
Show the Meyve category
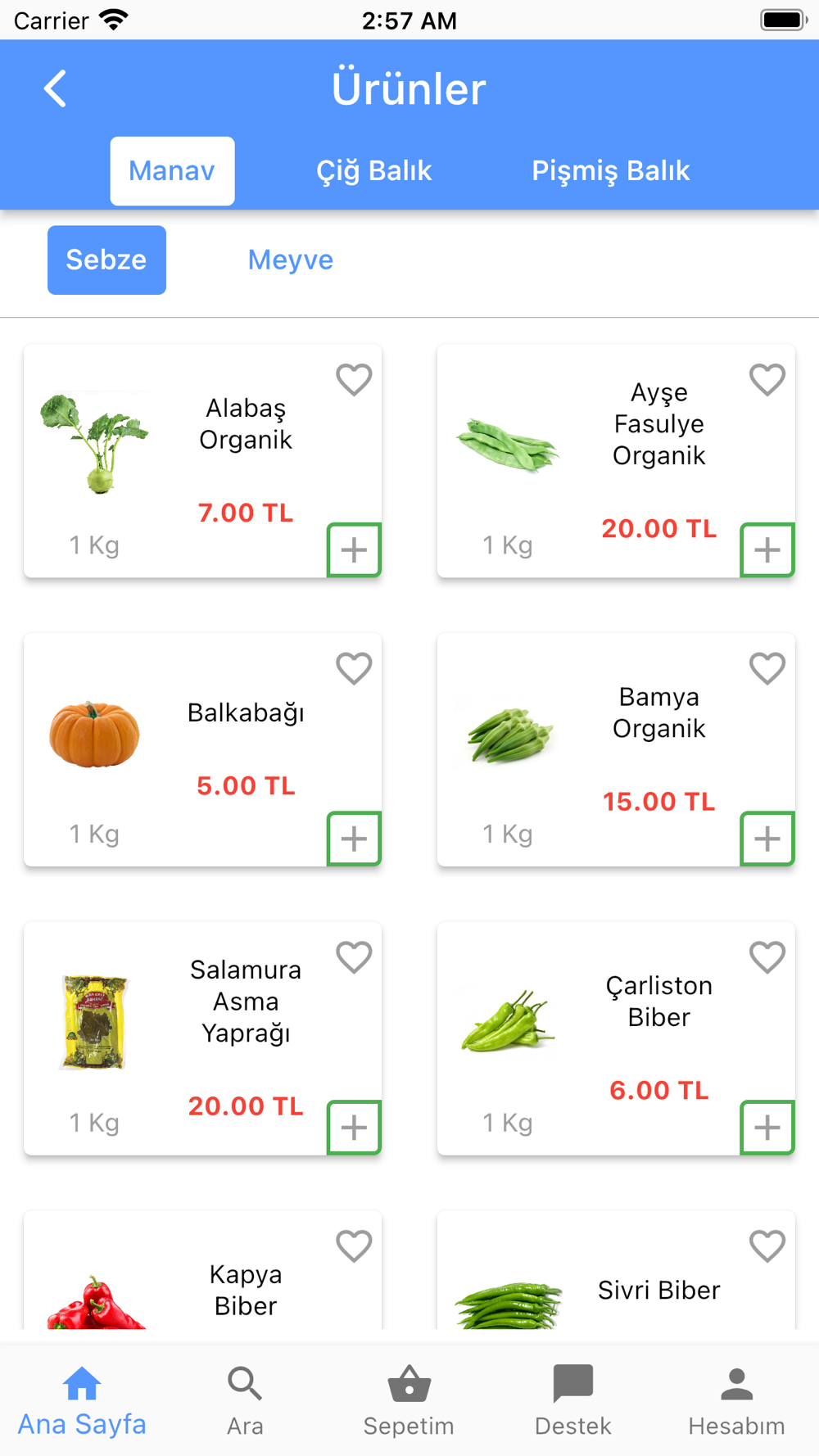pos(291,260)
